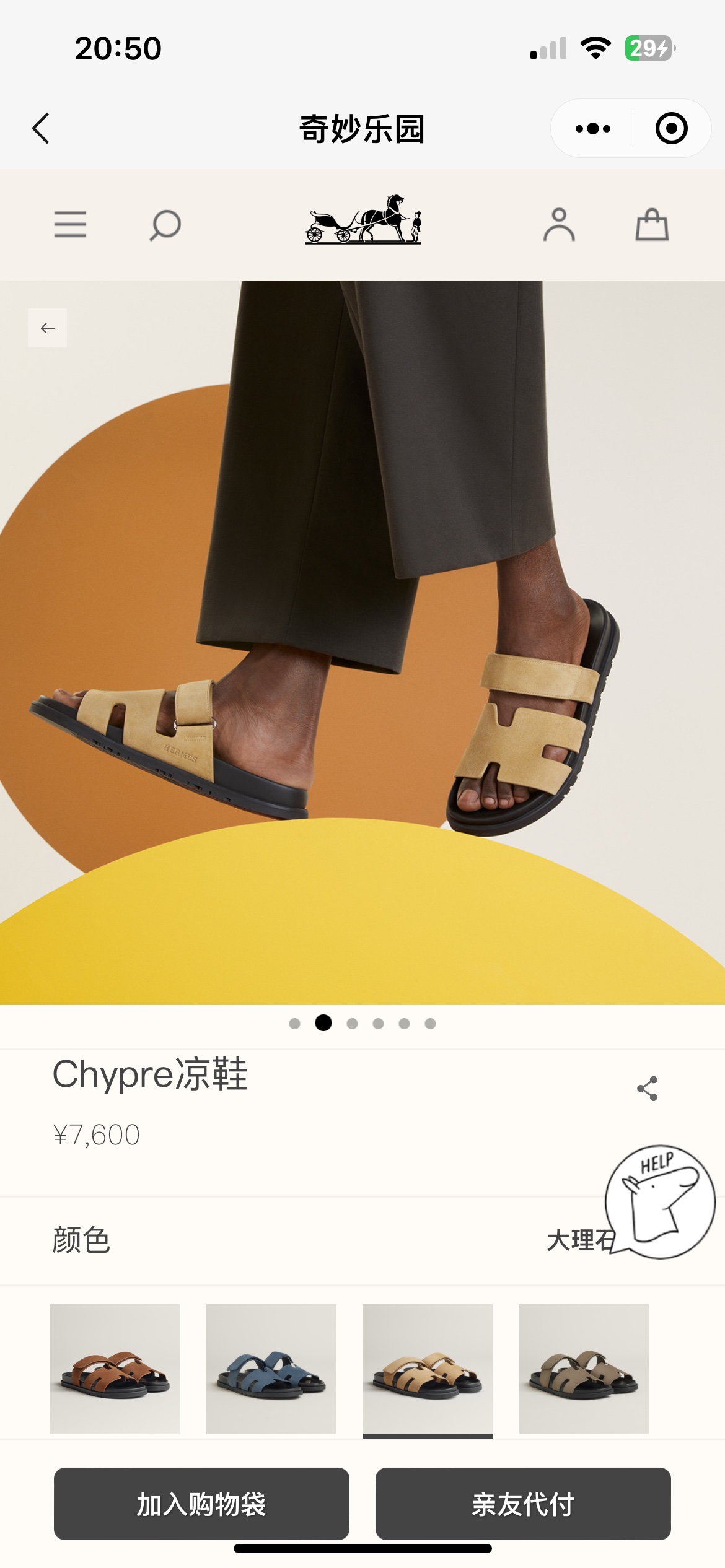Jump to the first image indicator dot
The width and height of the screenshot is (725, 1568).
(295, 1024)
